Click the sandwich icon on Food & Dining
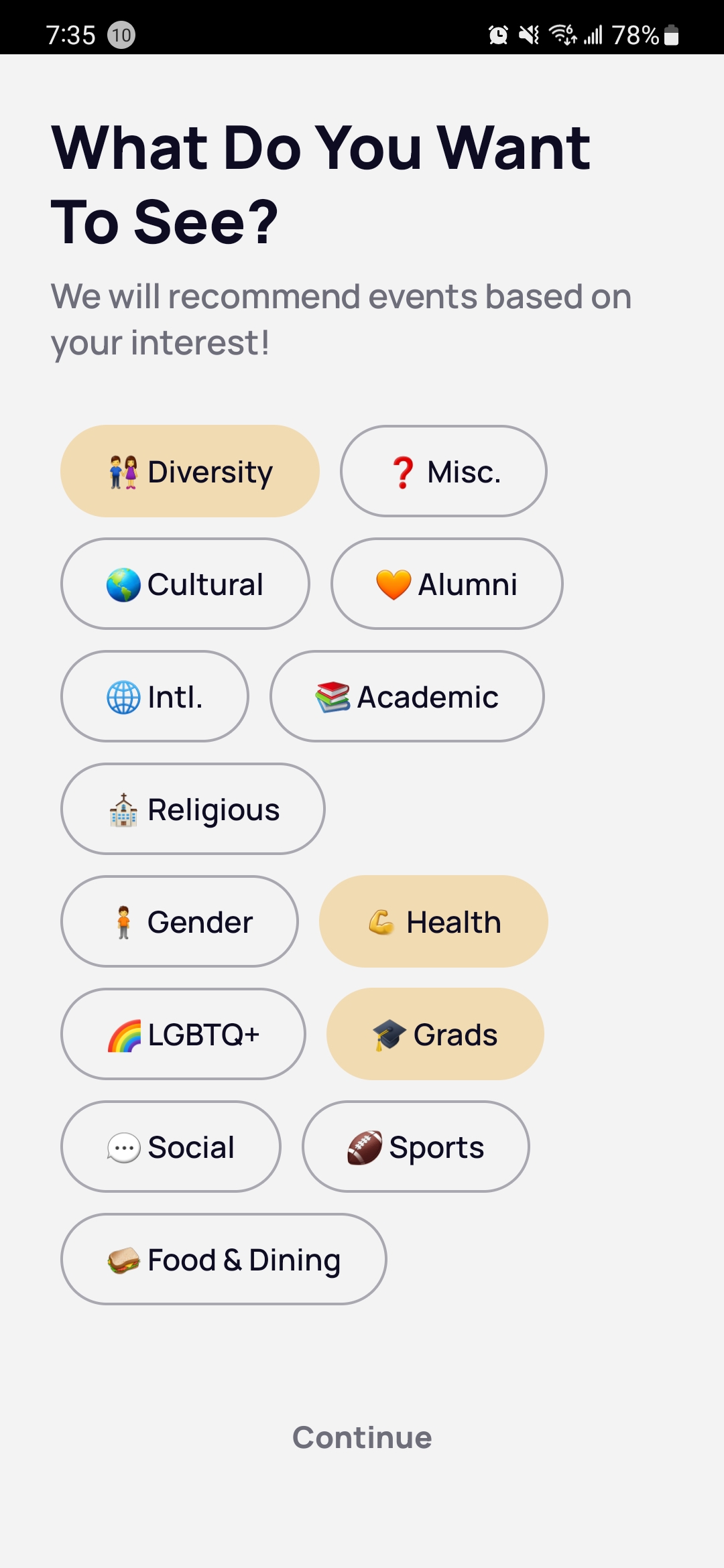 (123, 1259)
